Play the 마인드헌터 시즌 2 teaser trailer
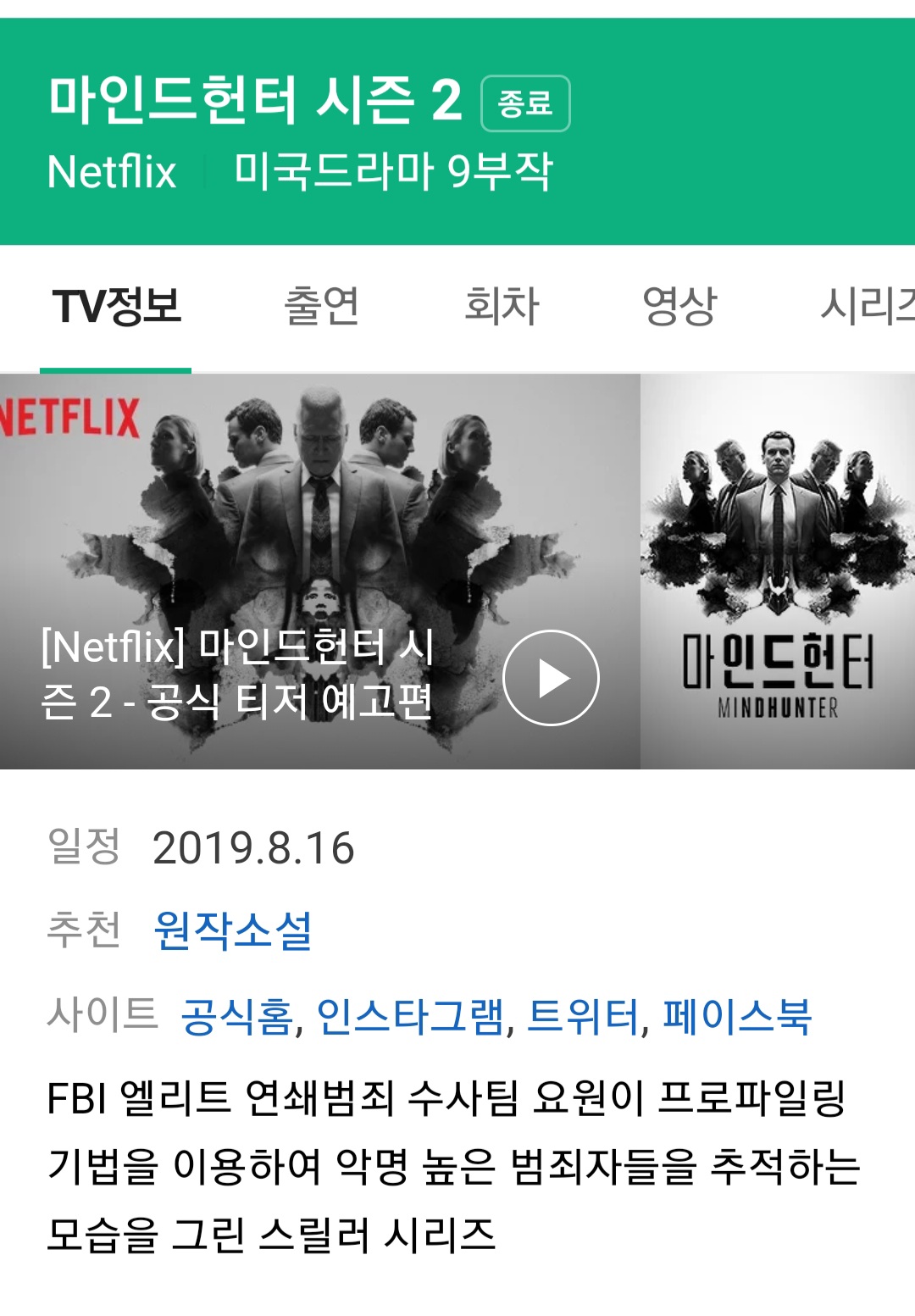The height and width of the screenshot is (1316, 915). pyautogui.click(x=551, y=678)
